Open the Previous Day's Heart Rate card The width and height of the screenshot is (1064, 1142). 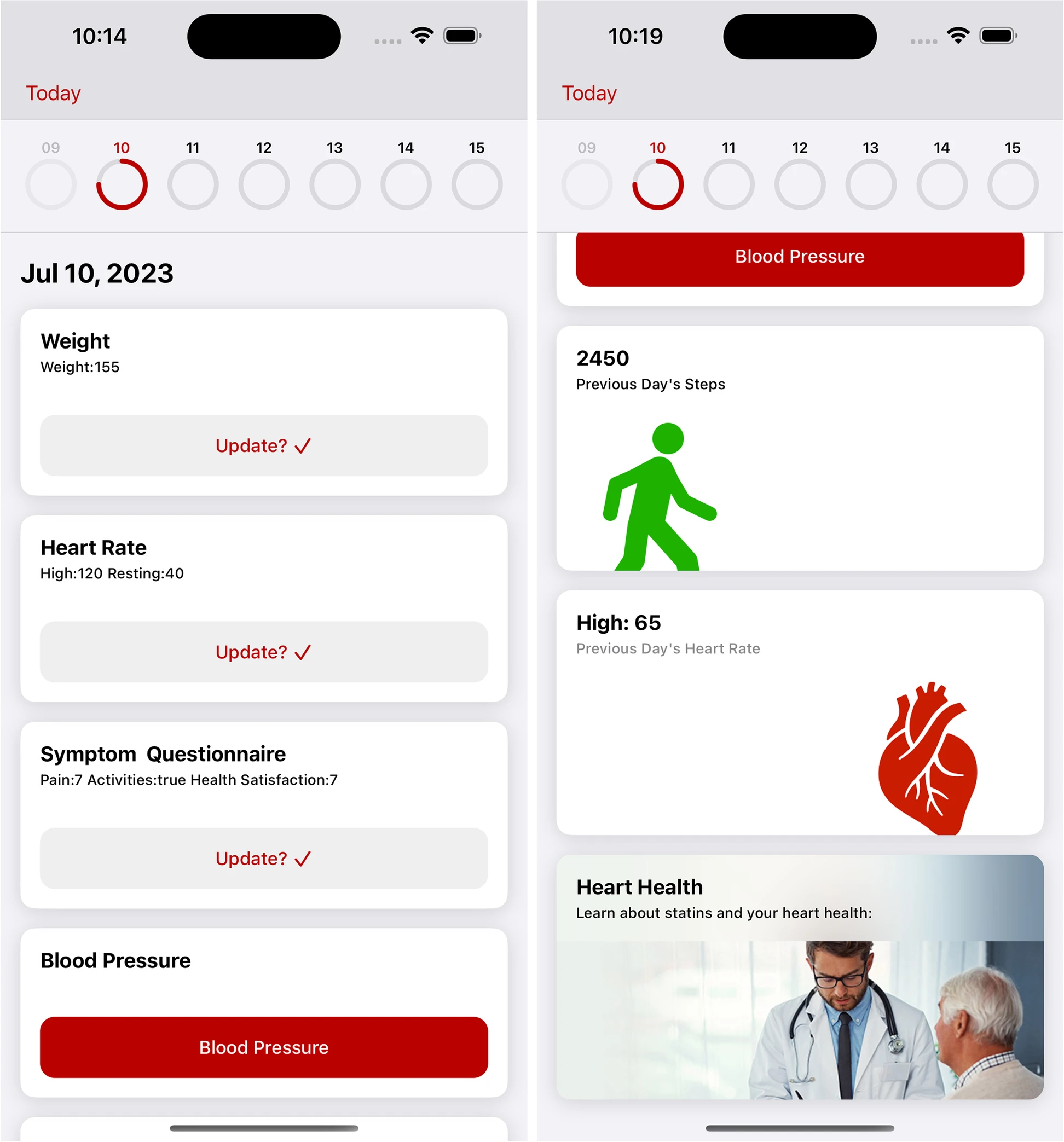pos(799,712)
